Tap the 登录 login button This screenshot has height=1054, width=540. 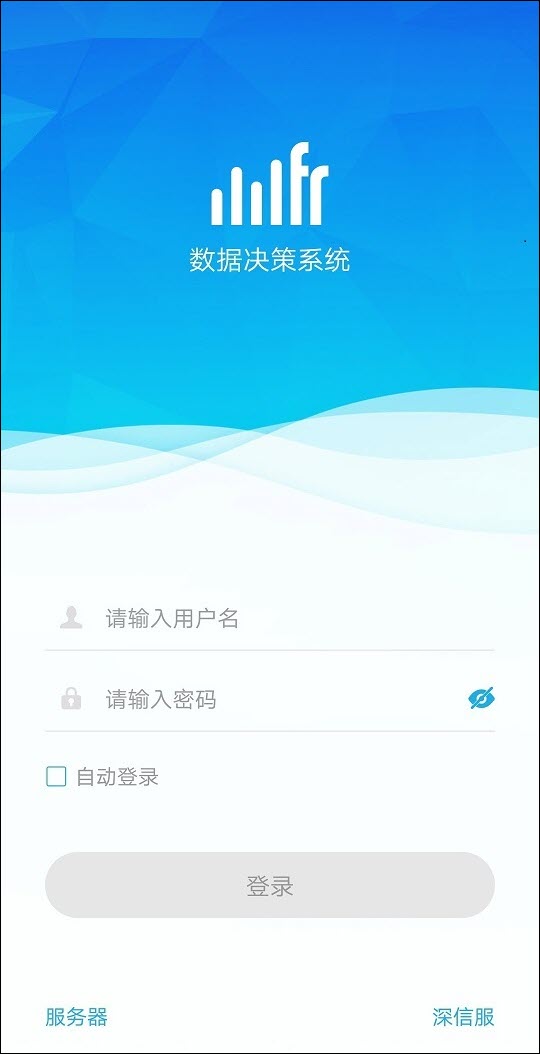(270, 885)
